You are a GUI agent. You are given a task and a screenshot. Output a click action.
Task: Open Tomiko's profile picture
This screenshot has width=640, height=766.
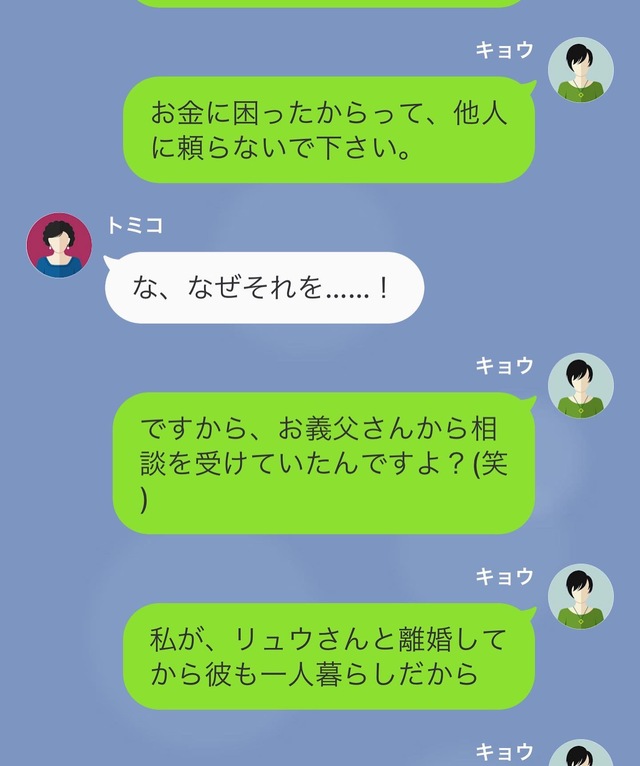[x=59, y=246]
